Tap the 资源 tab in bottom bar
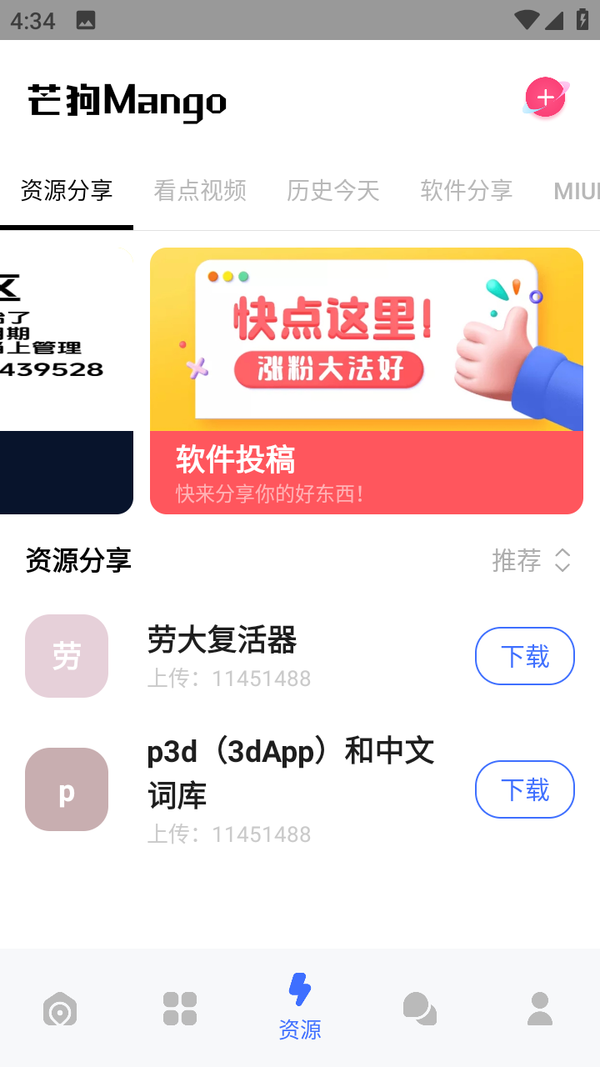This screenshot has height=1067, width=600. click(300, 1007)
